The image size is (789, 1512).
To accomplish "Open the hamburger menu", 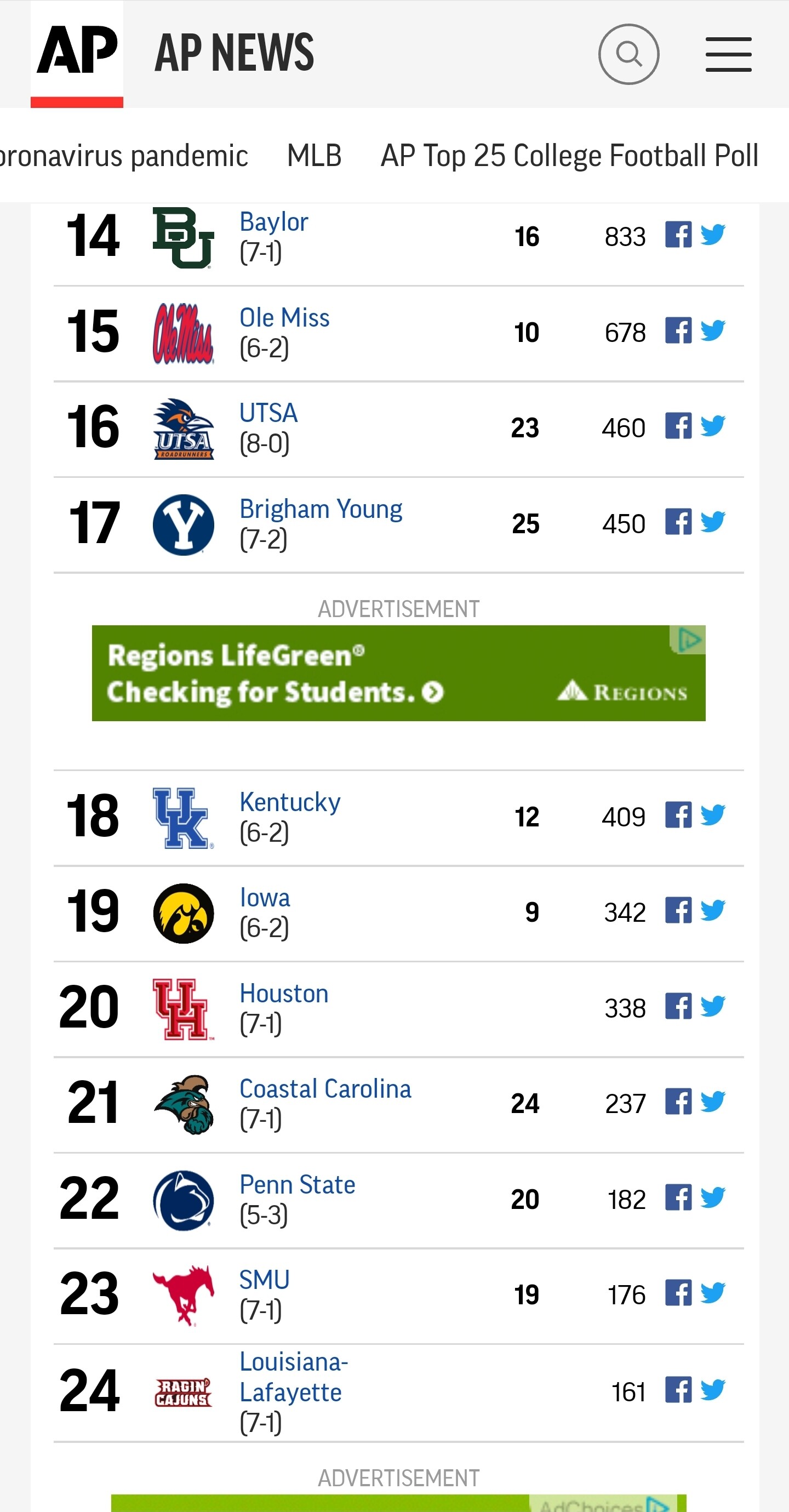I will coord(728,54).
